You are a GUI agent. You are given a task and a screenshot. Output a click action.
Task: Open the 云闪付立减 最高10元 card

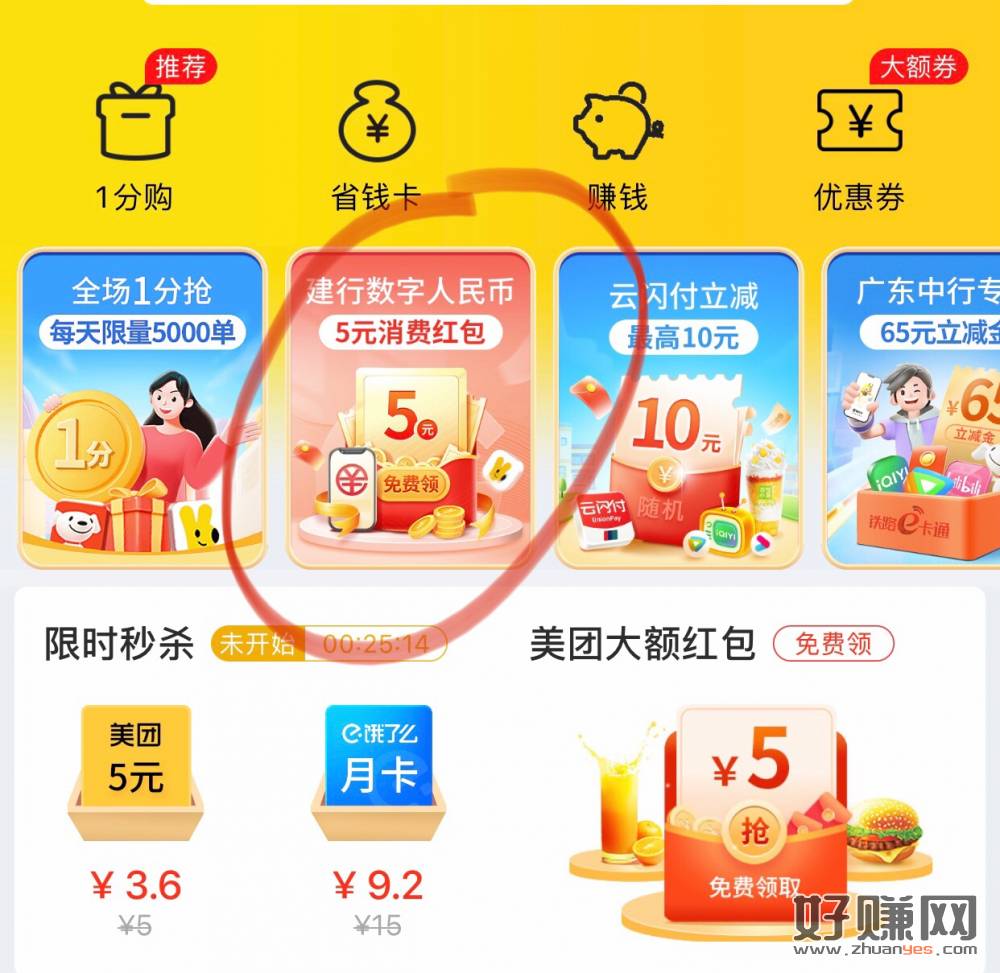click(679, 408)
